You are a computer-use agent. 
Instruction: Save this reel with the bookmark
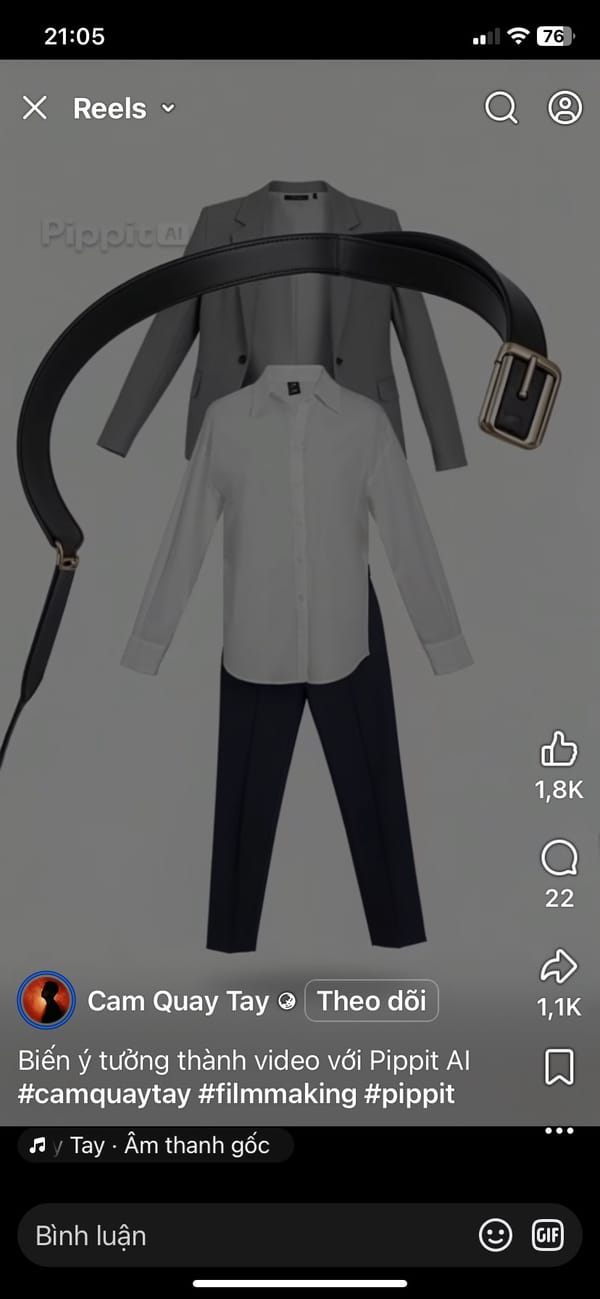click(559, 1067)
